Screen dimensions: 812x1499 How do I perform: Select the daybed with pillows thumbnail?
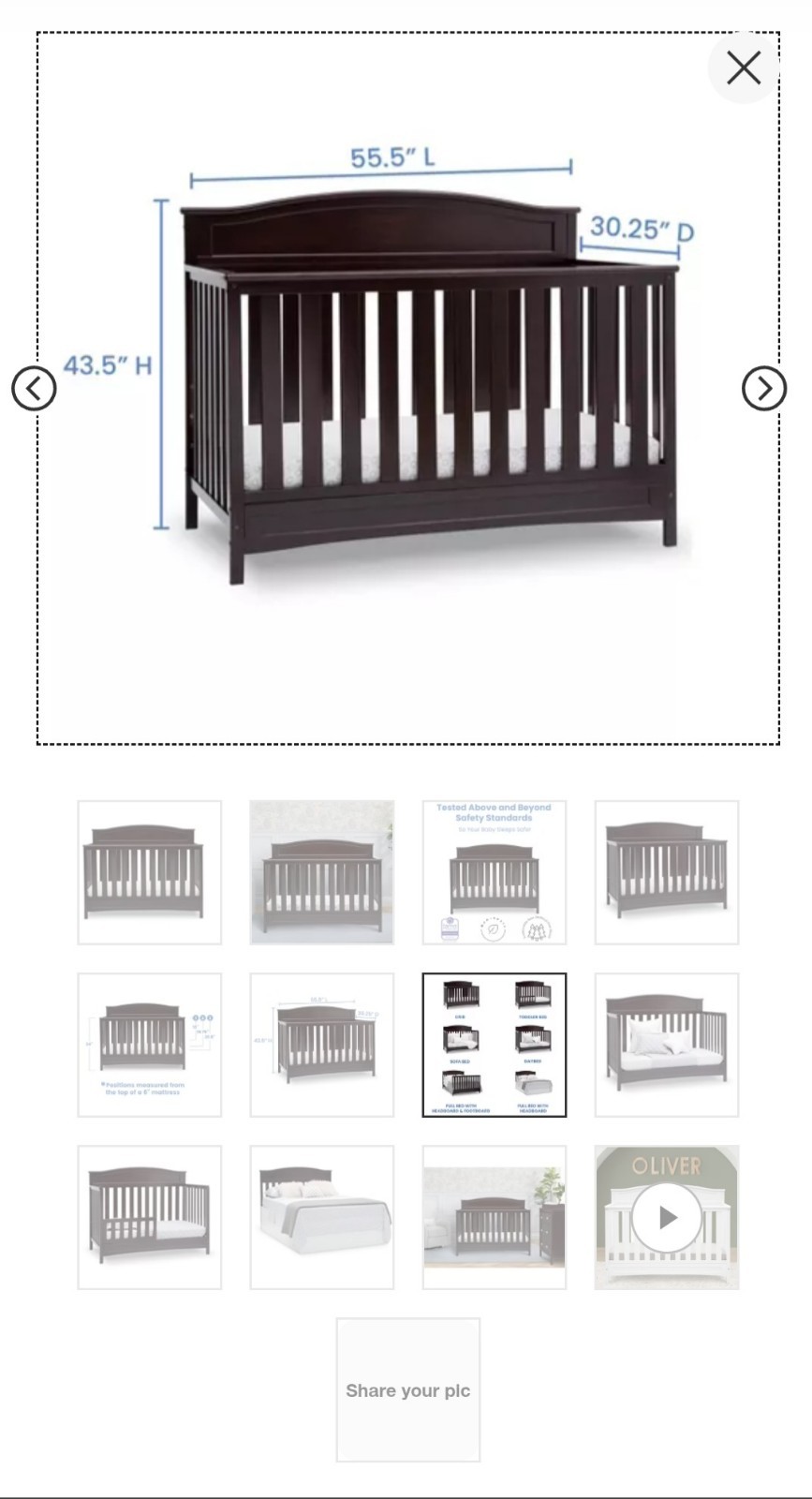coord(667,1045)
